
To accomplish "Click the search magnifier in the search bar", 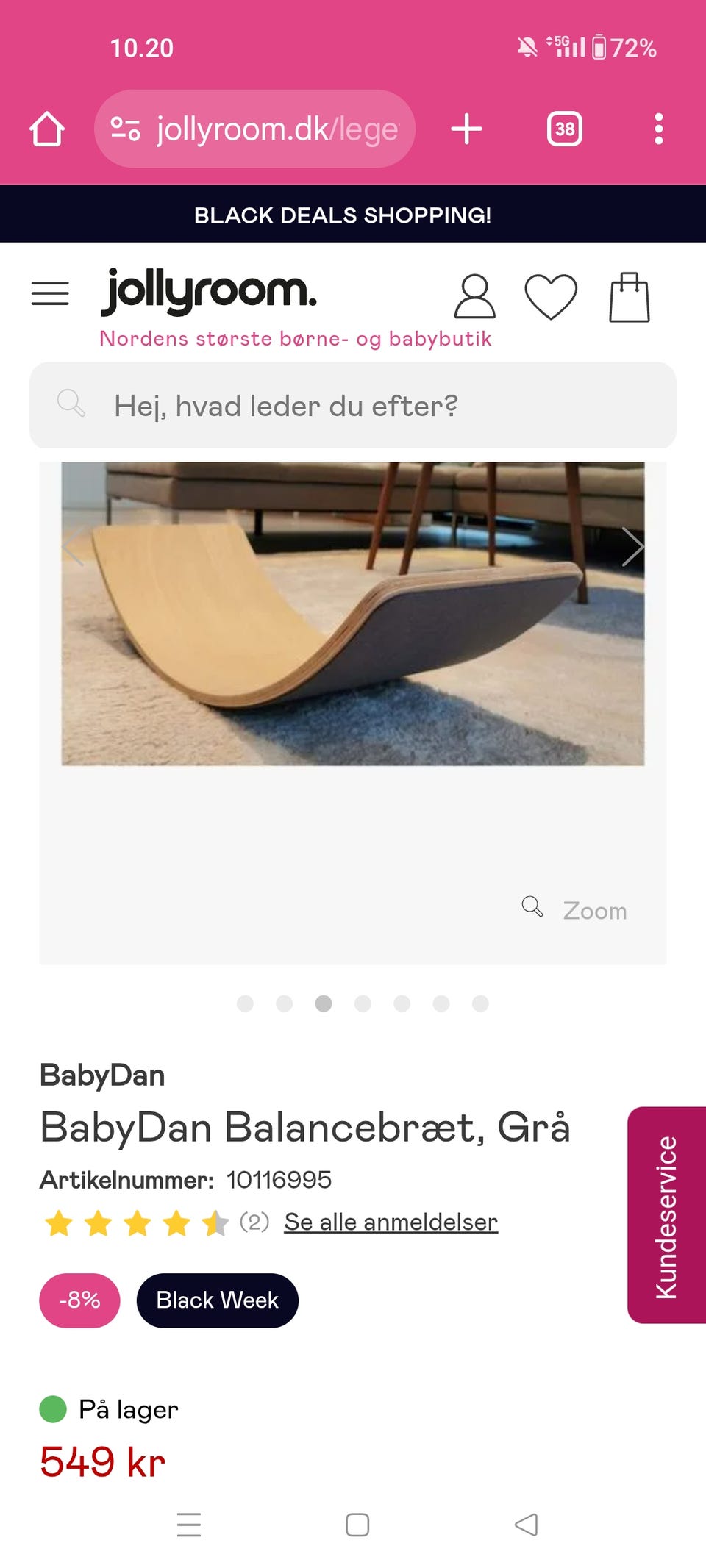I will tap(71, 404).
